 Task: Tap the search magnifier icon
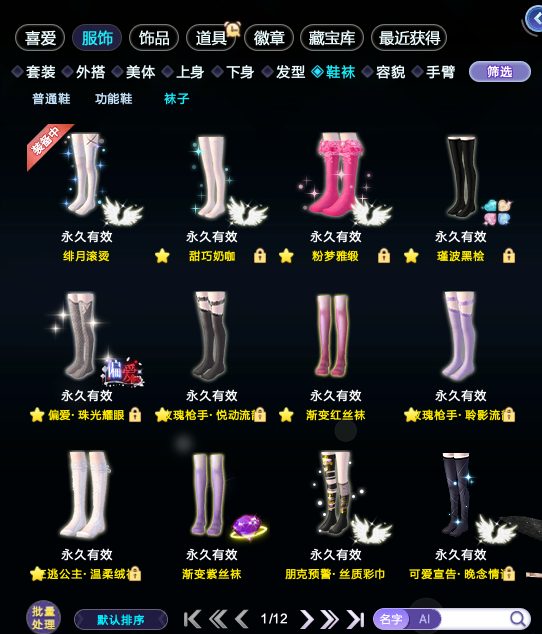[x=517, y=619]
